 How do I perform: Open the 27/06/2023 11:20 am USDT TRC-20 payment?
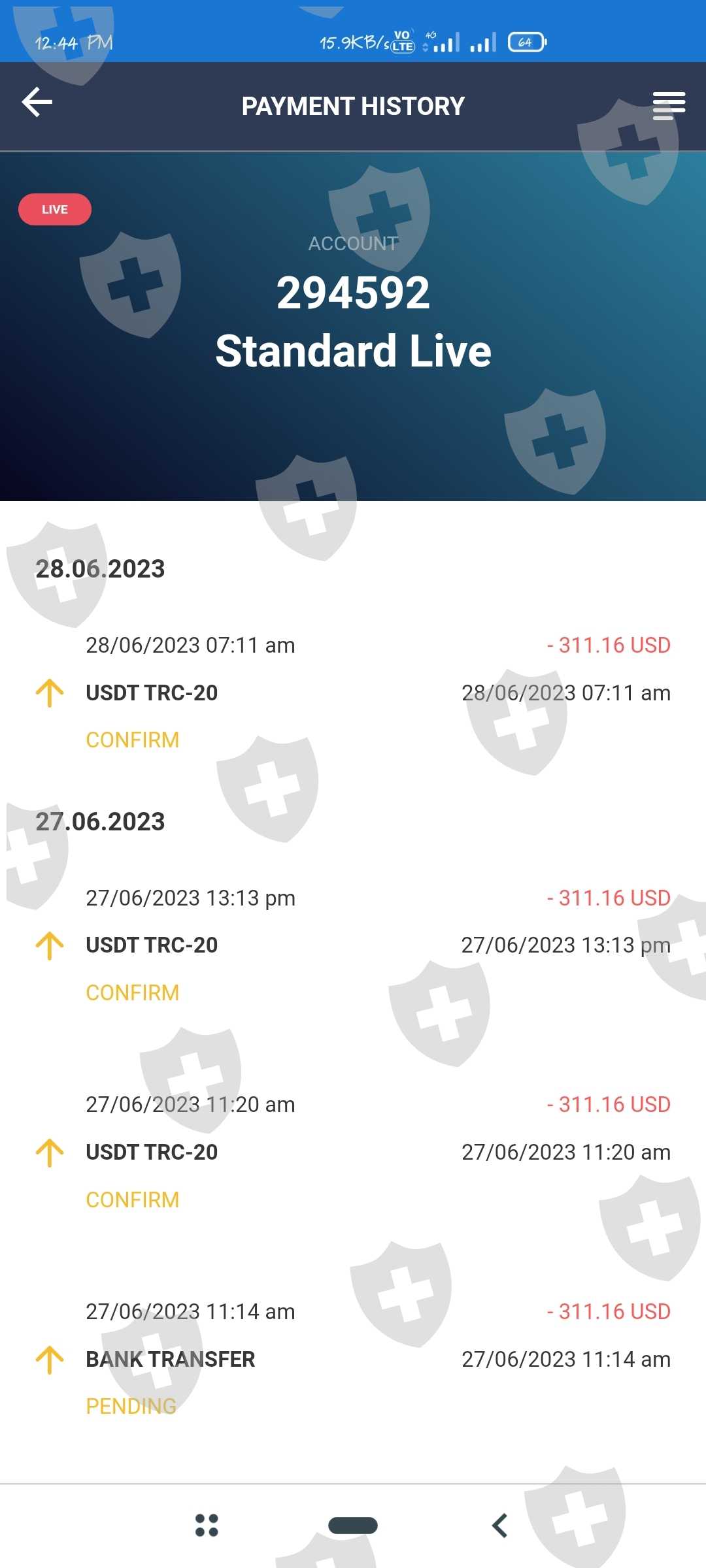coord(353,1152)
